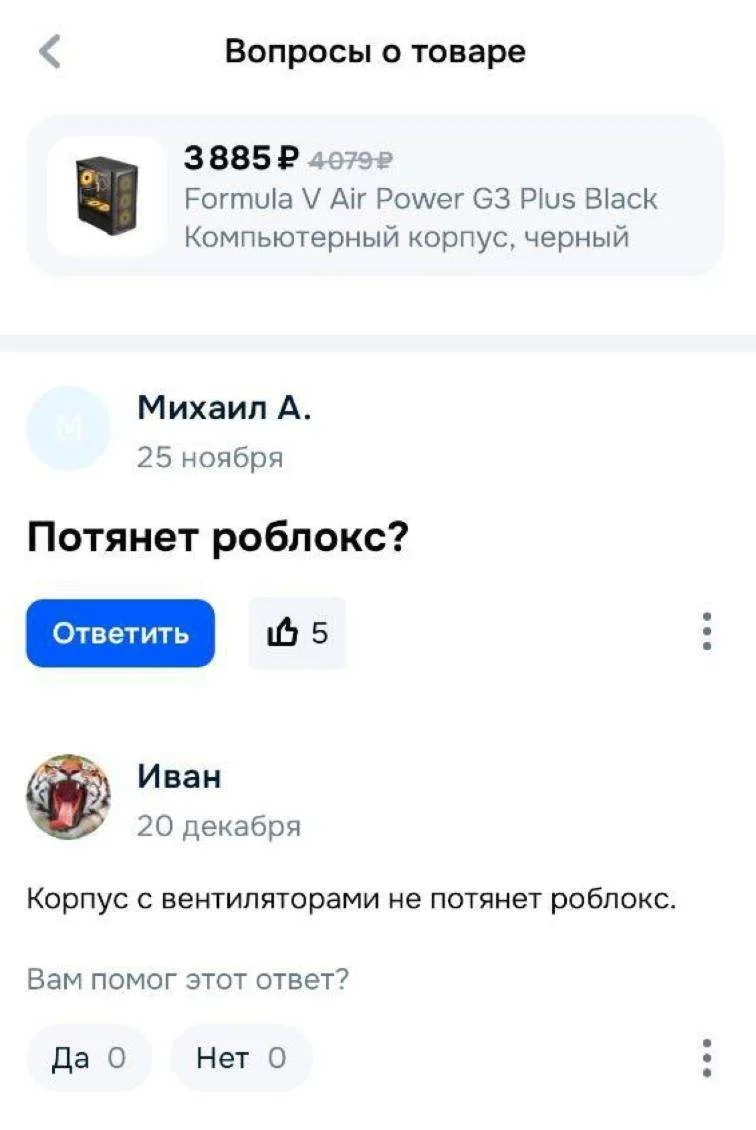The width and height of the screenshot is (756, 1130).
Task: Open the Formula V Air Power product card
Action: (375, 195)
